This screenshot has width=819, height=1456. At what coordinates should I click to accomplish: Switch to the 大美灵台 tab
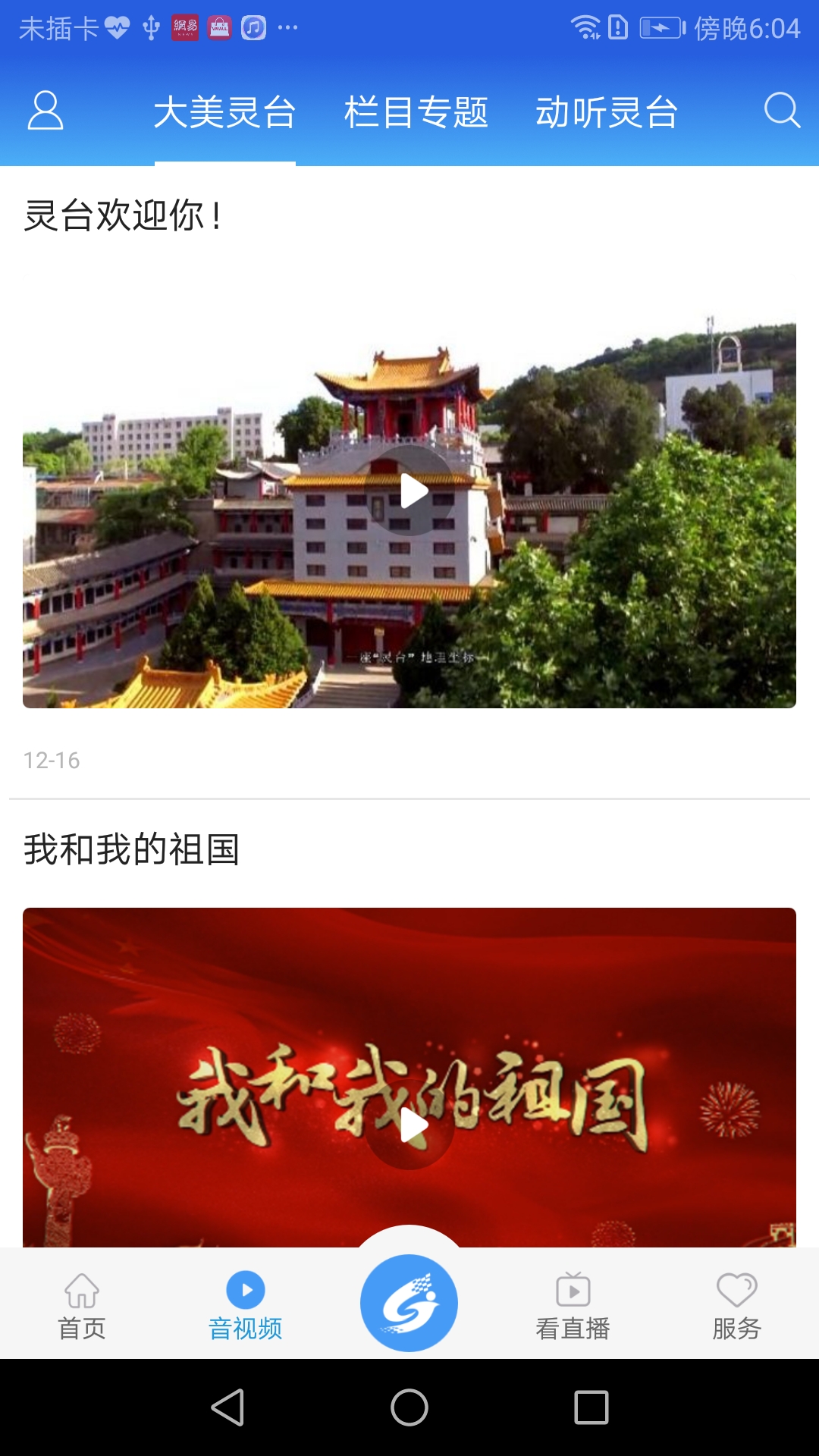tap(224, 113)
